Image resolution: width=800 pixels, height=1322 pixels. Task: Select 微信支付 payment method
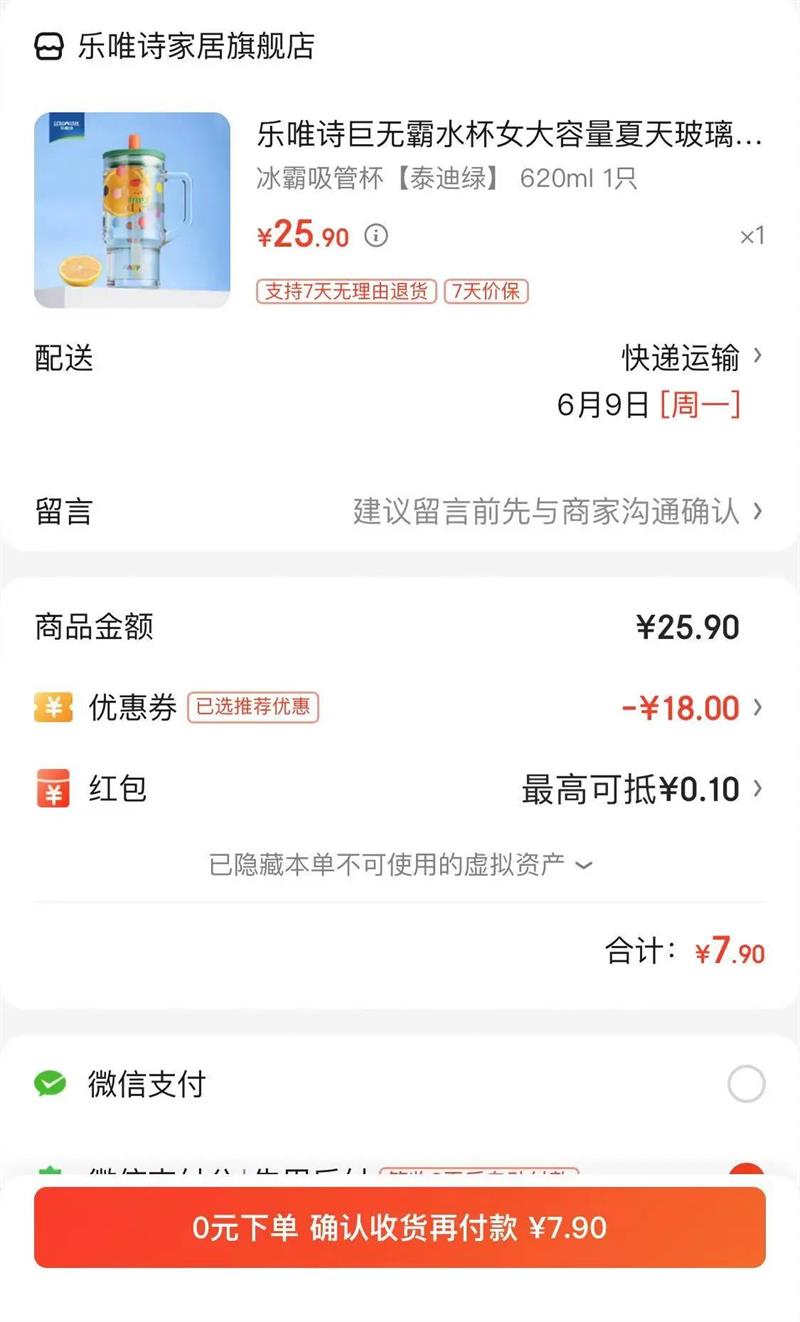(746, 1084)
